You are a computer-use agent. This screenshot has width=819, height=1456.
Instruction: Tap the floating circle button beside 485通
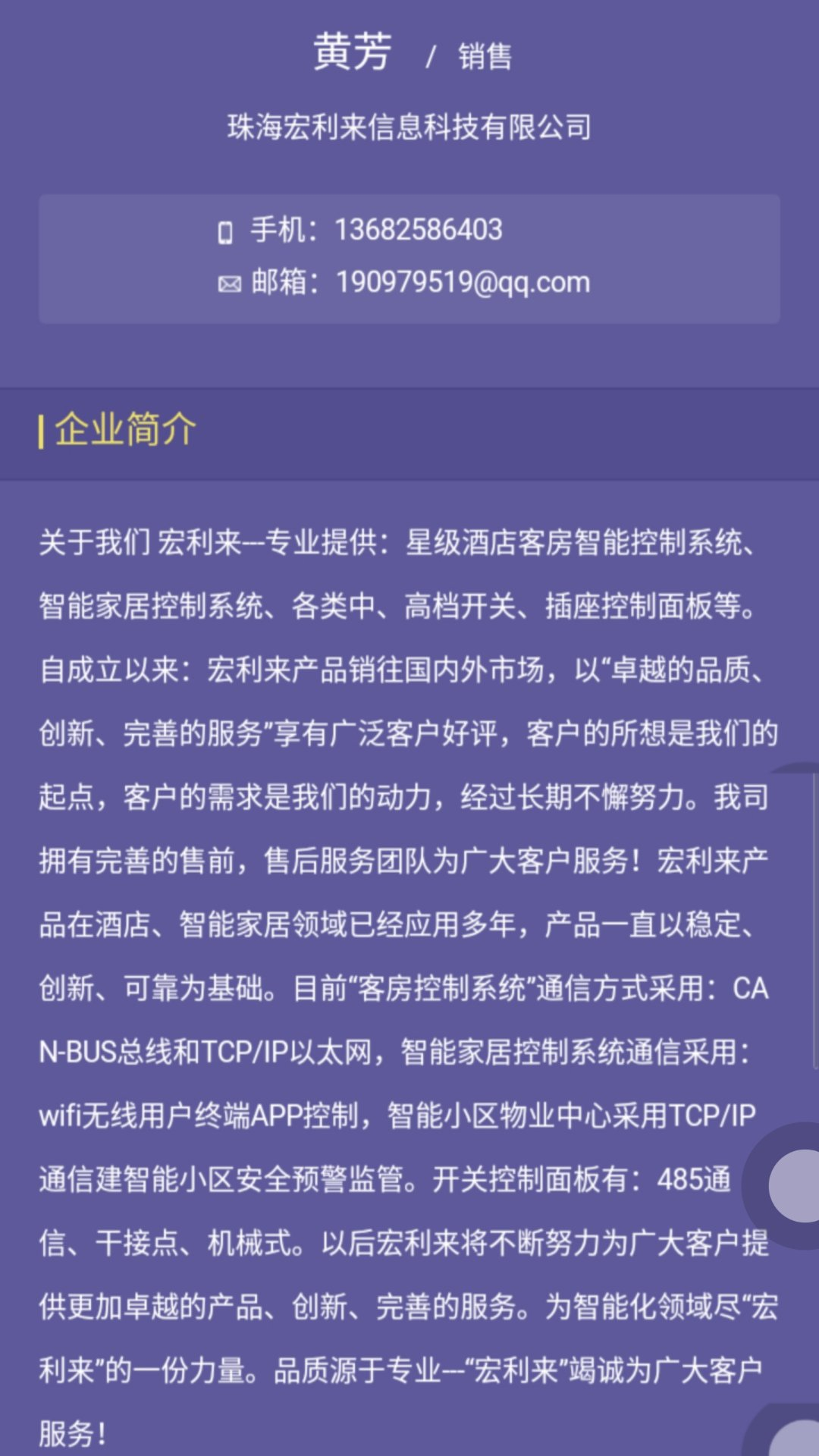(x=792, y=1185)
